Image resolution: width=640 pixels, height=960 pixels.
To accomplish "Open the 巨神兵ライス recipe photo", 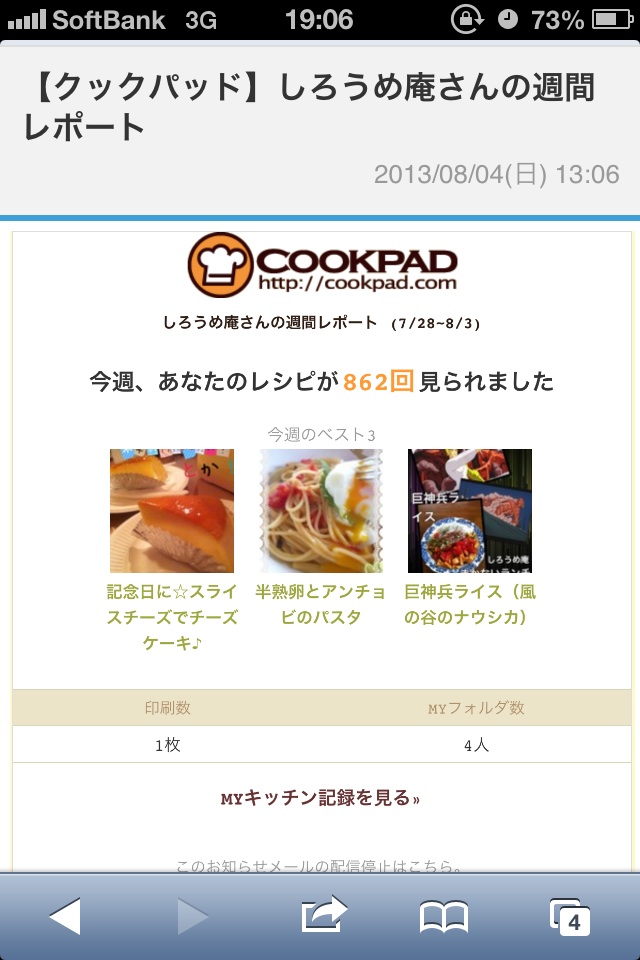I will tap(470, 511).
